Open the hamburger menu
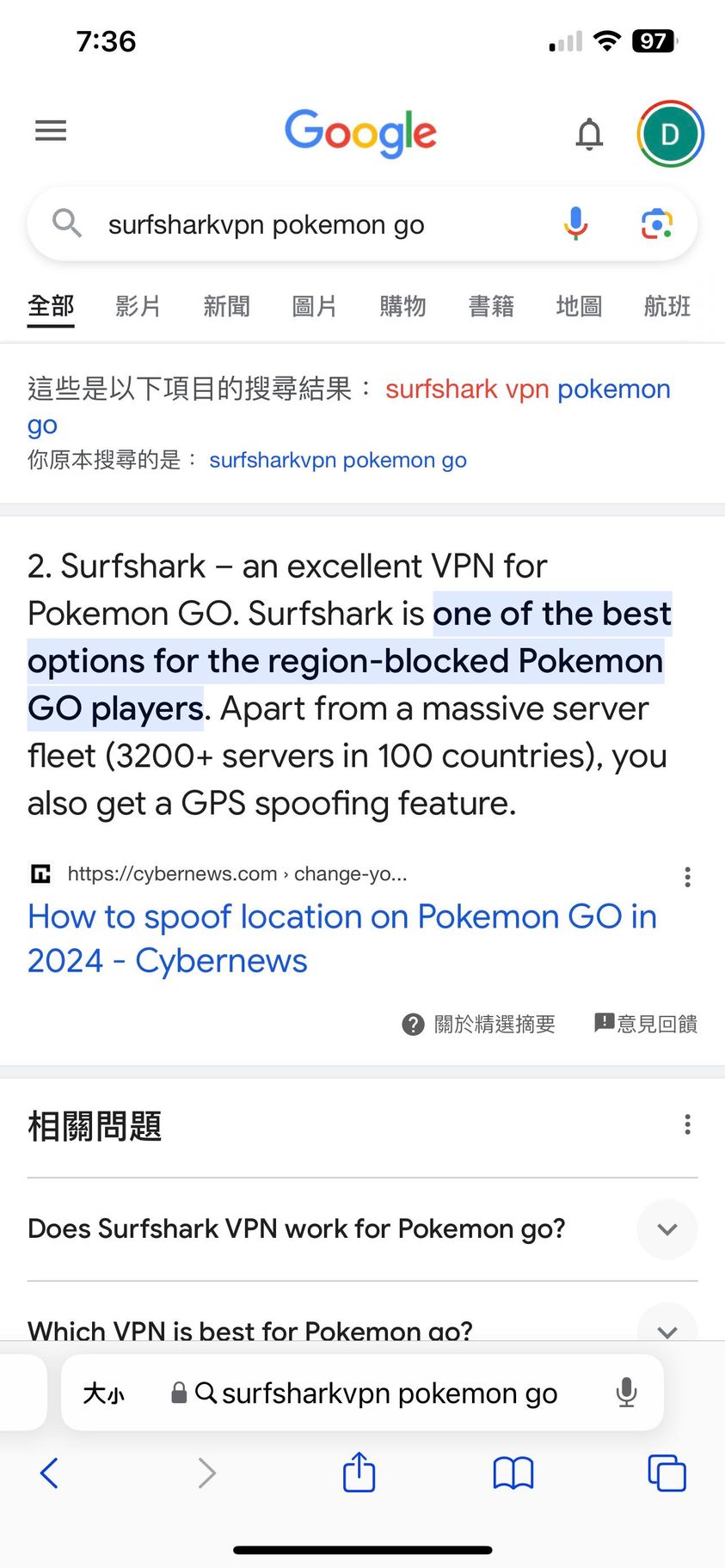This screenshot has width=725, height=1568. [51, 131]
